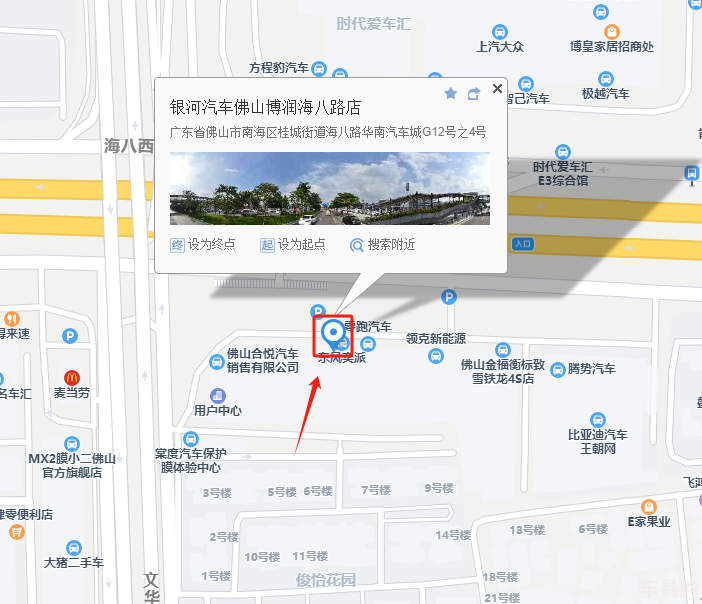The width and height of the screenshot is (702, 604).
Task: Select 设为起点 to set as origin
Action: pos(293,244)
